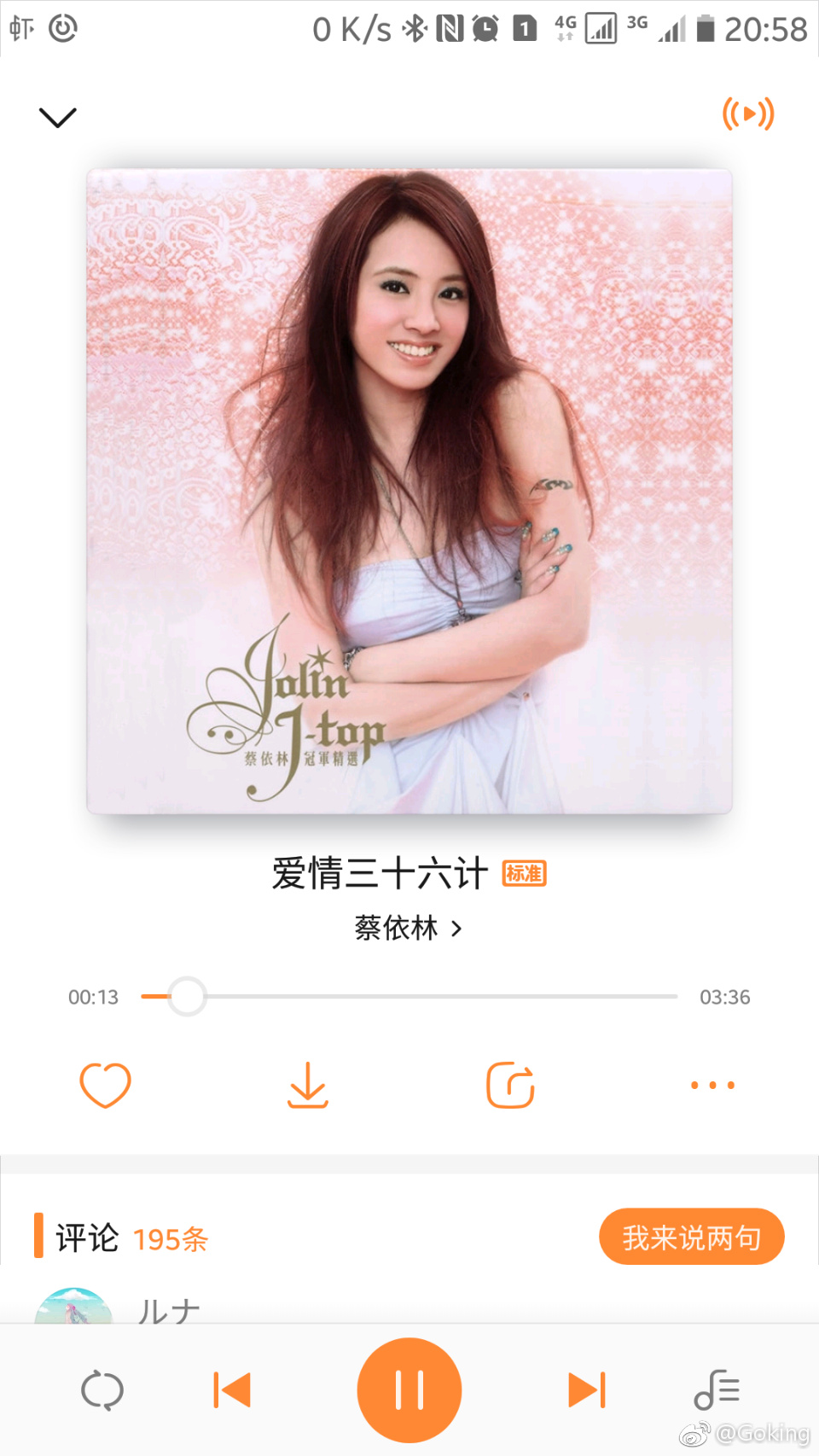Collapse the player with the down chevron

58,117
